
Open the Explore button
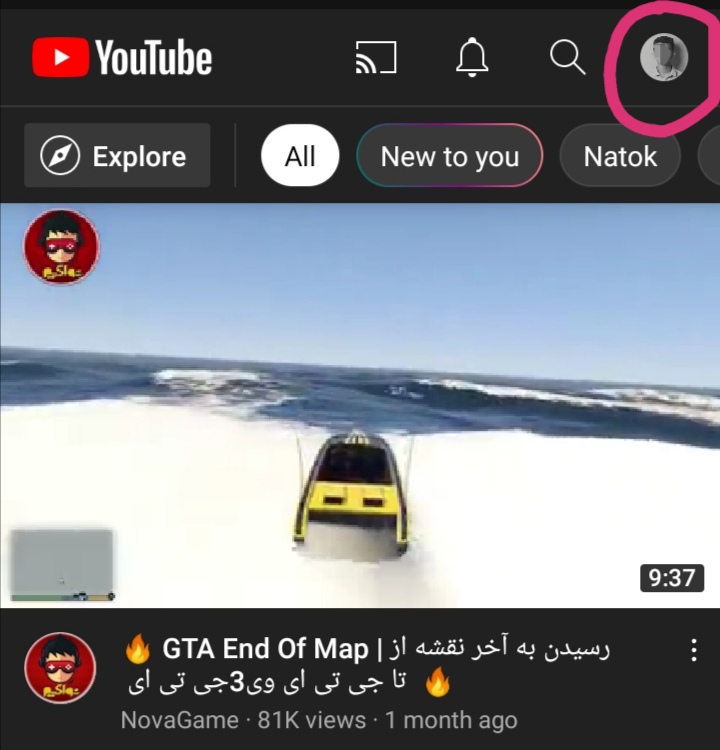117,156
